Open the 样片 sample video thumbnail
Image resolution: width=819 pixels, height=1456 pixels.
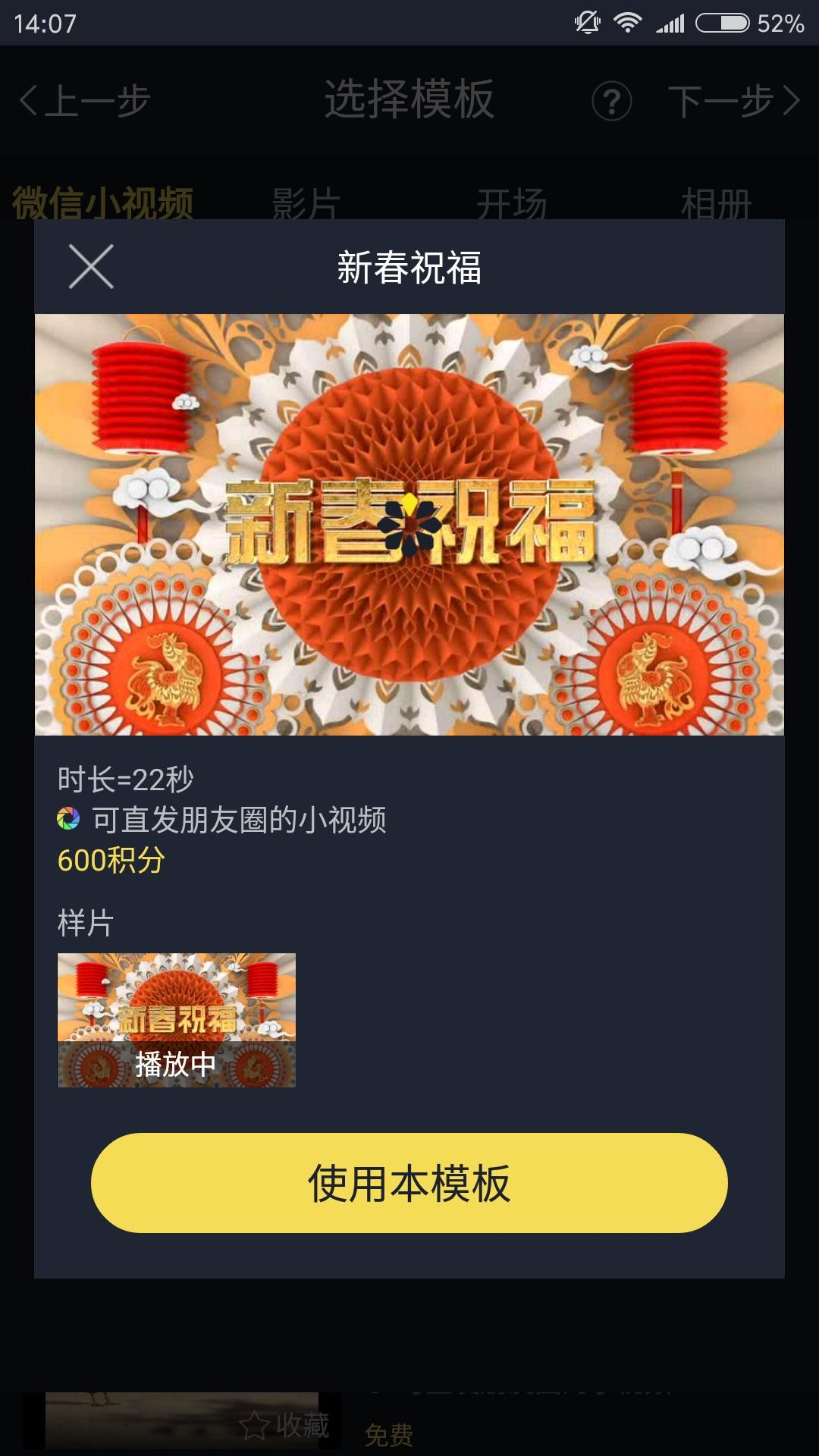pos(176,1020)
